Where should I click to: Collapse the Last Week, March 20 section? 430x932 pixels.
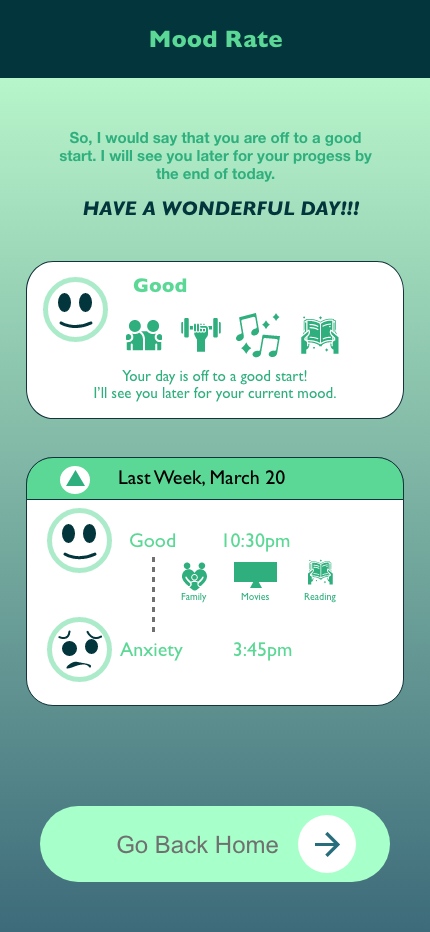coord(75,479)
